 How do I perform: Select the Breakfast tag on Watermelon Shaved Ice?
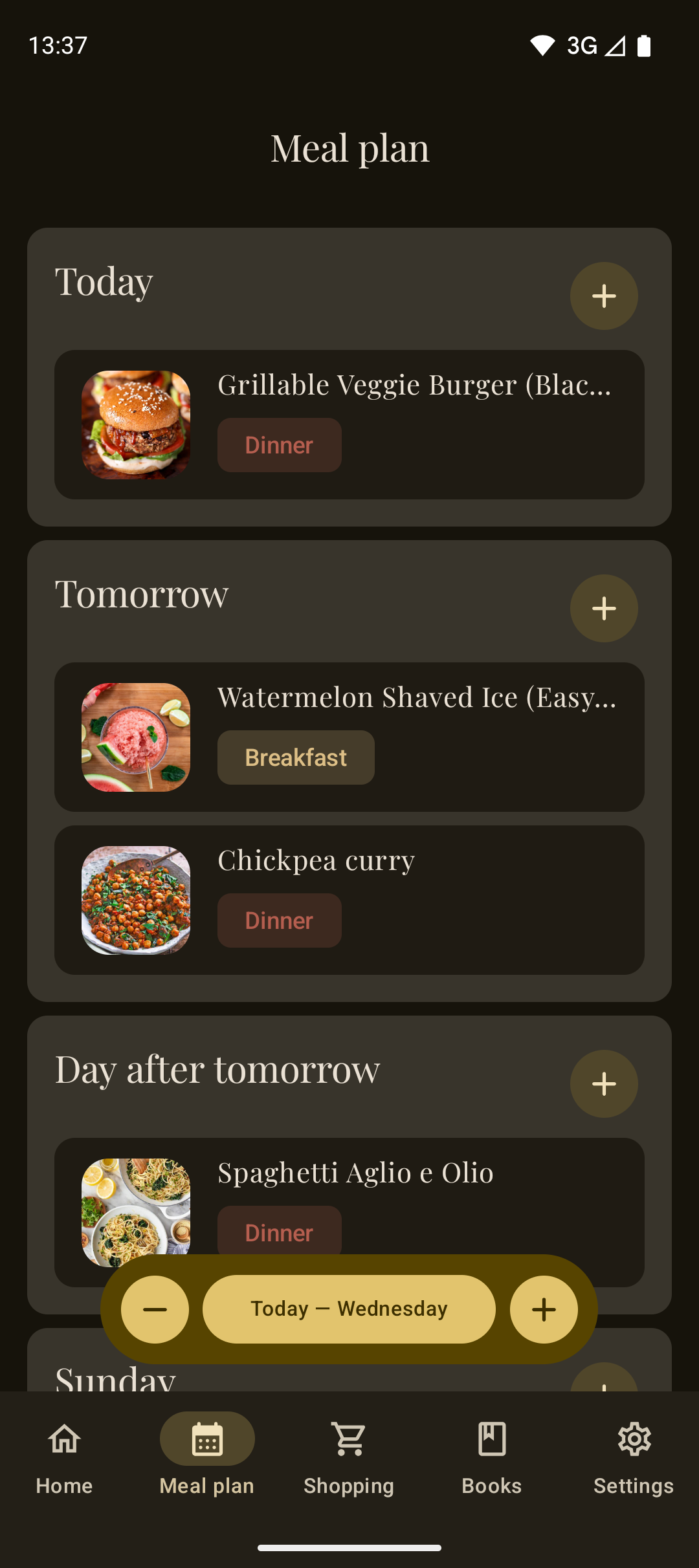pyautogui.click(x=295, y=757)
